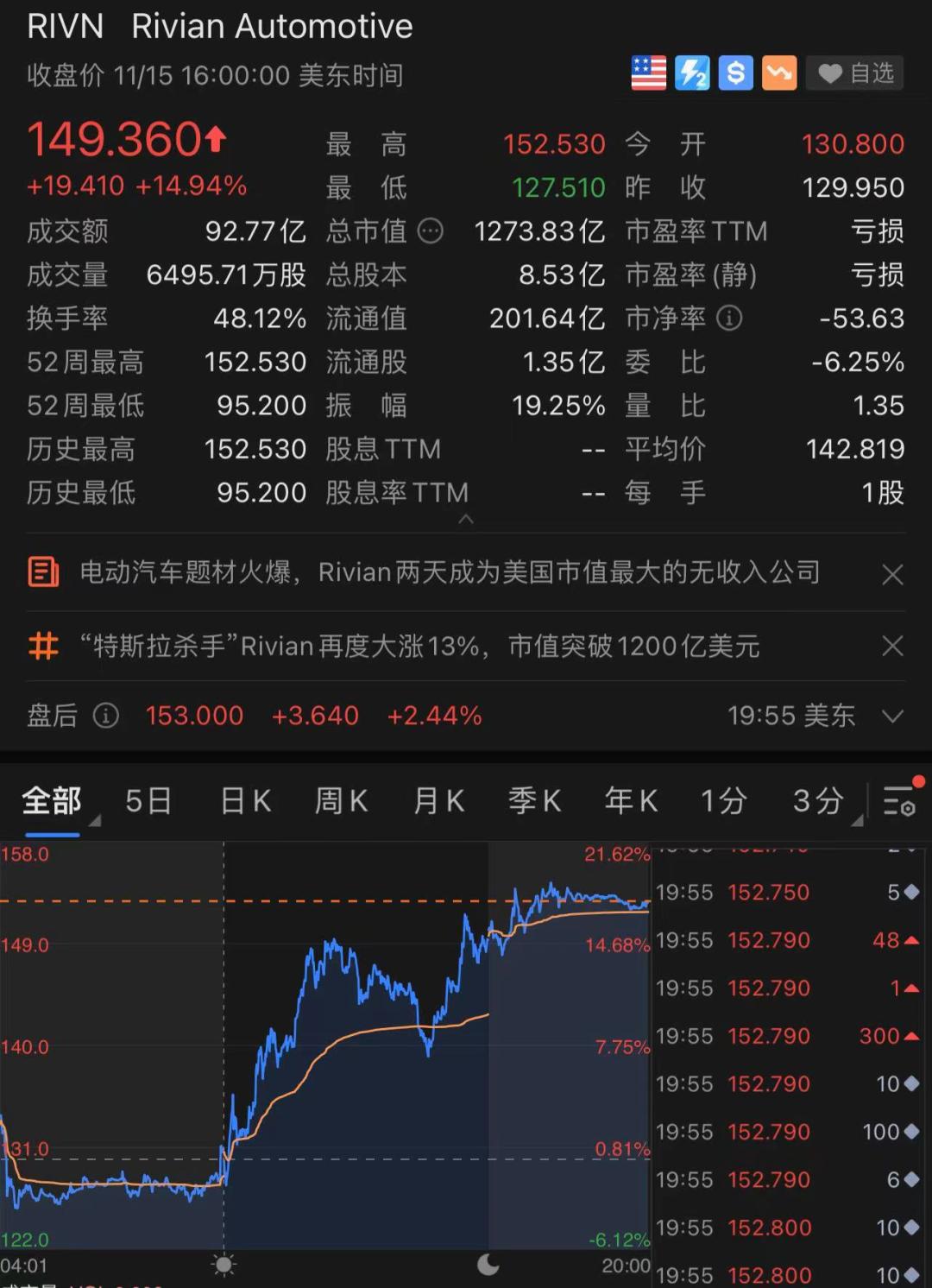This screenshot has height=1288, width=932.
Task: Expand the 盘后 quote row
Action: click(893, 717)
